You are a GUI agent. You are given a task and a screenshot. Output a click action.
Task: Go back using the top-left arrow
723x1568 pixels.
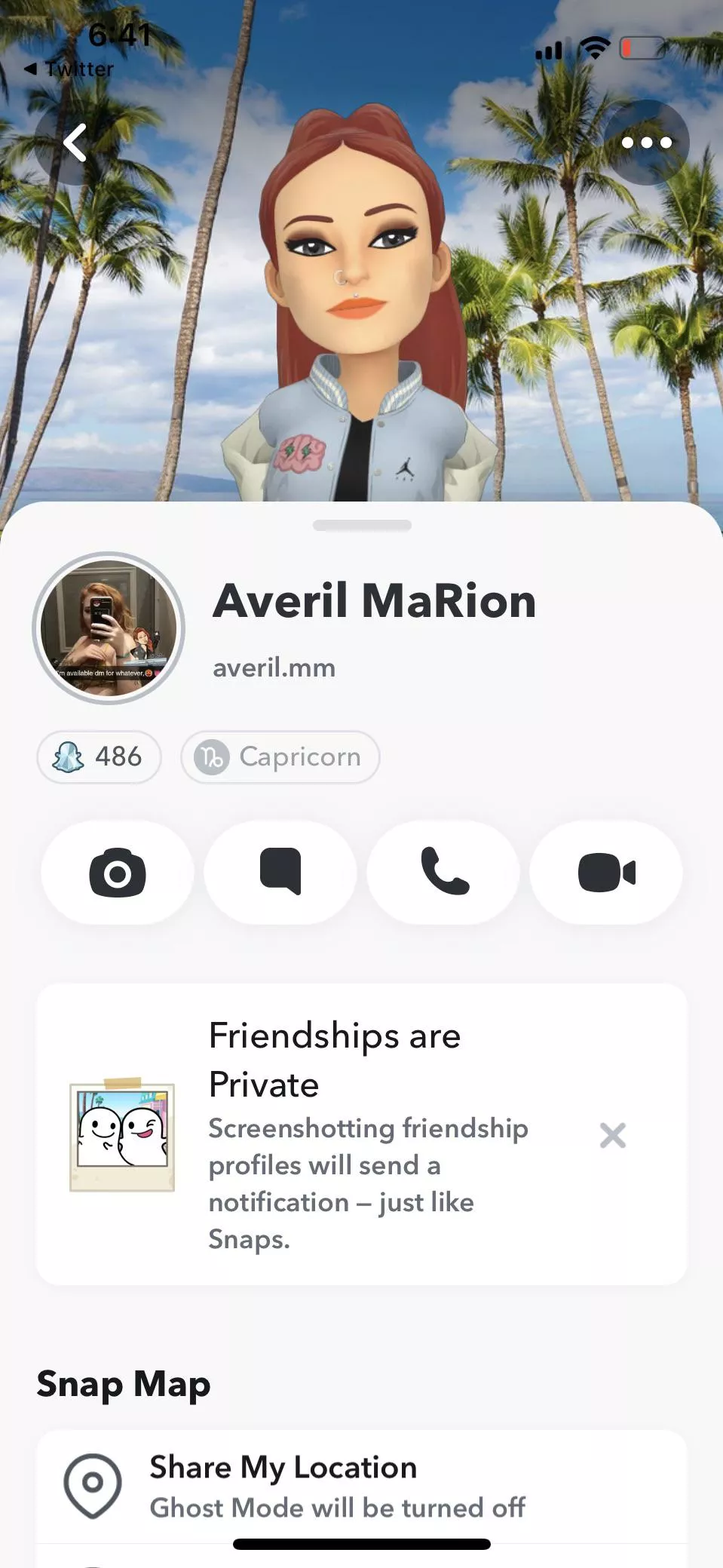point(75,143)
